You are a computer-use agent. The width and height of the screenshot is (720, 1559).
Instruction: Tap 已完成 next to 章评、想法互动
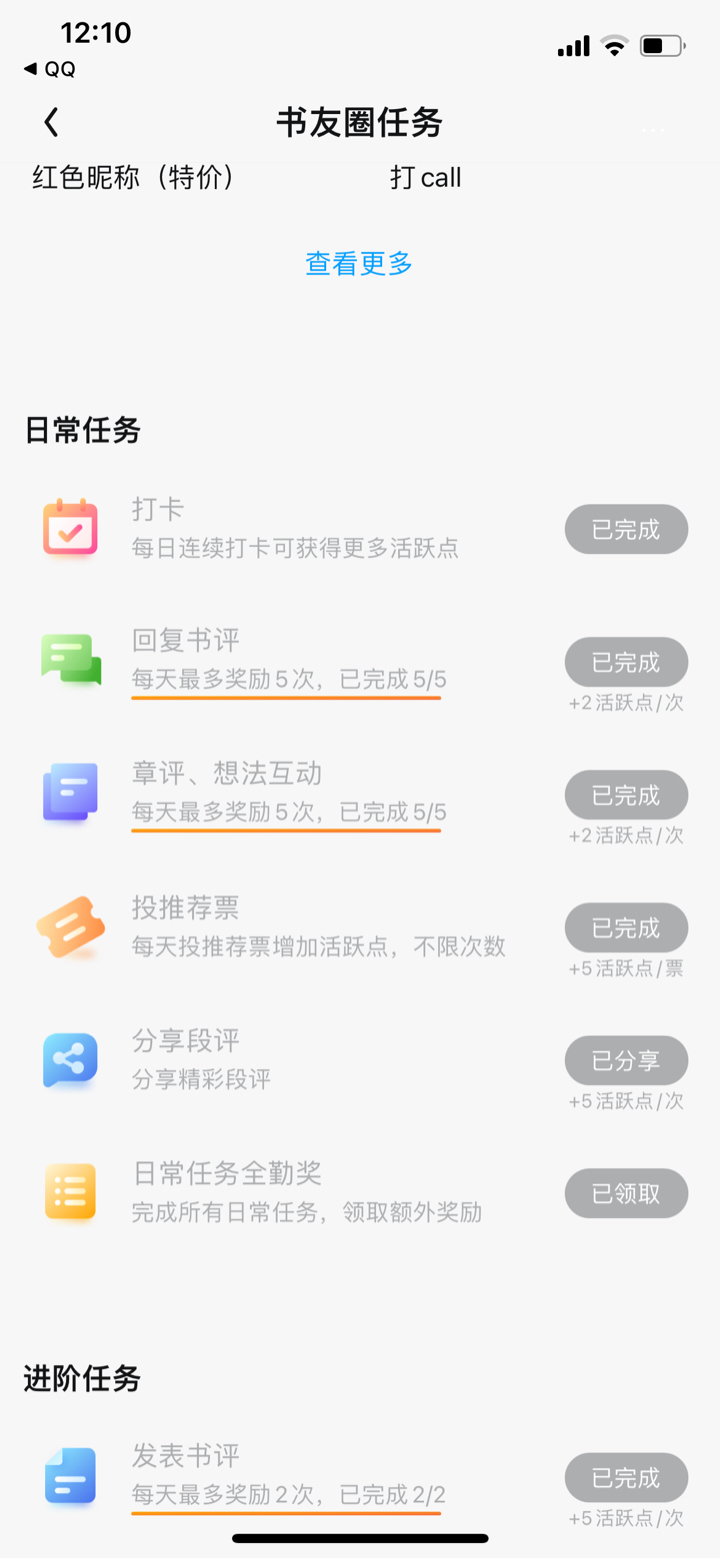[626, 795]
